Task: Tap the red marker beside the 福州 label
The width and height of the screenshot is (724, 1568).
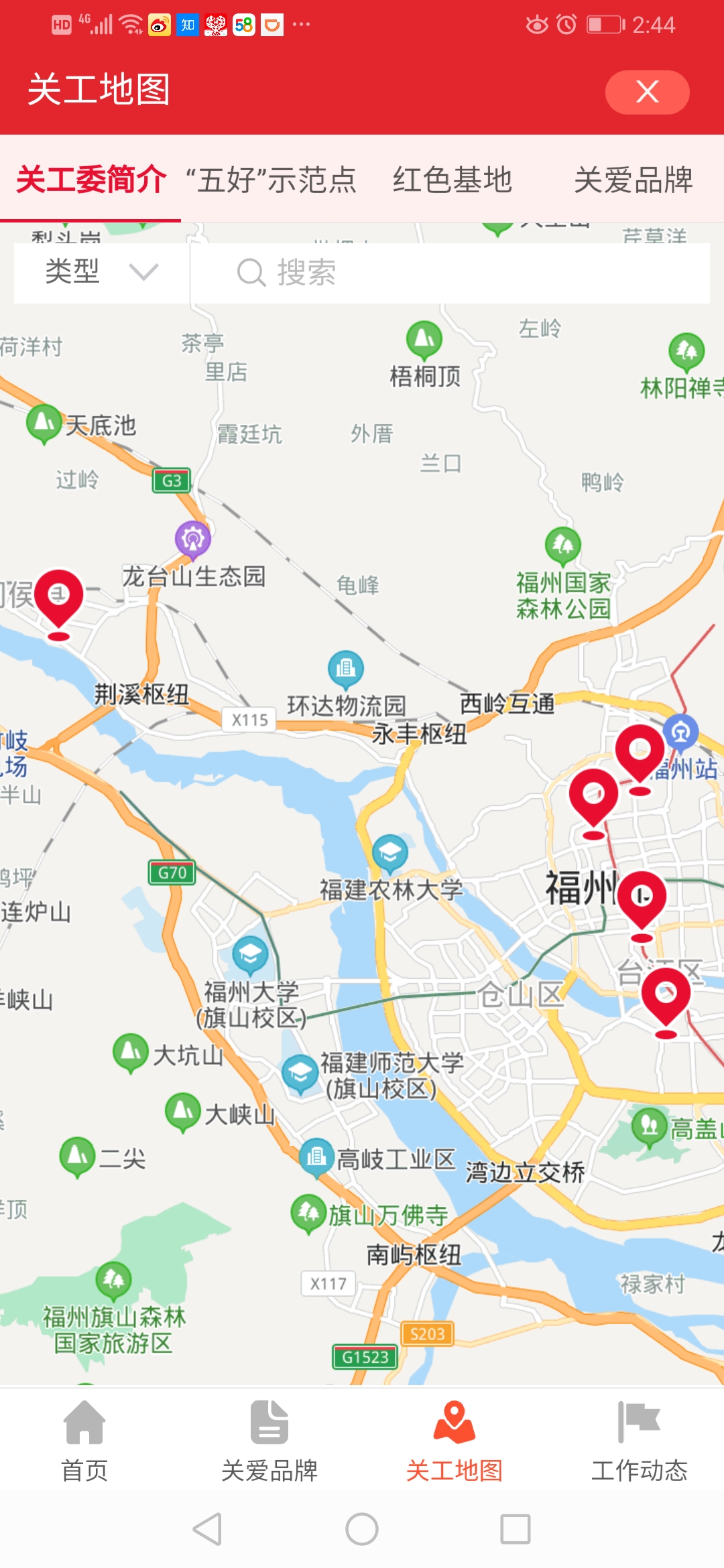Action: tap(642, 899)
